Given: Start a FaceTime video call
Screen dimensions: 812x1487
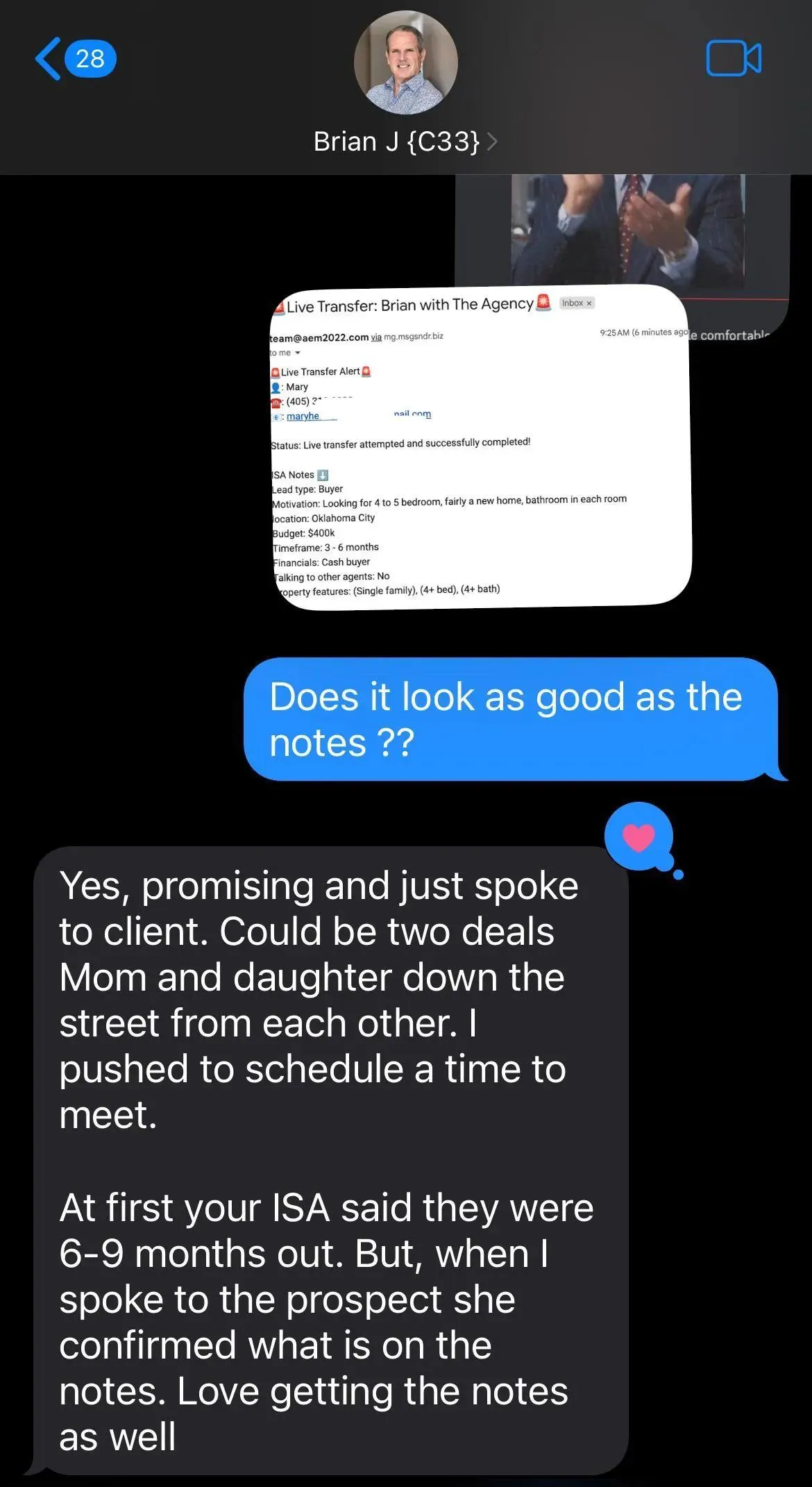Looking at the screenshot, I should [734, 58].
